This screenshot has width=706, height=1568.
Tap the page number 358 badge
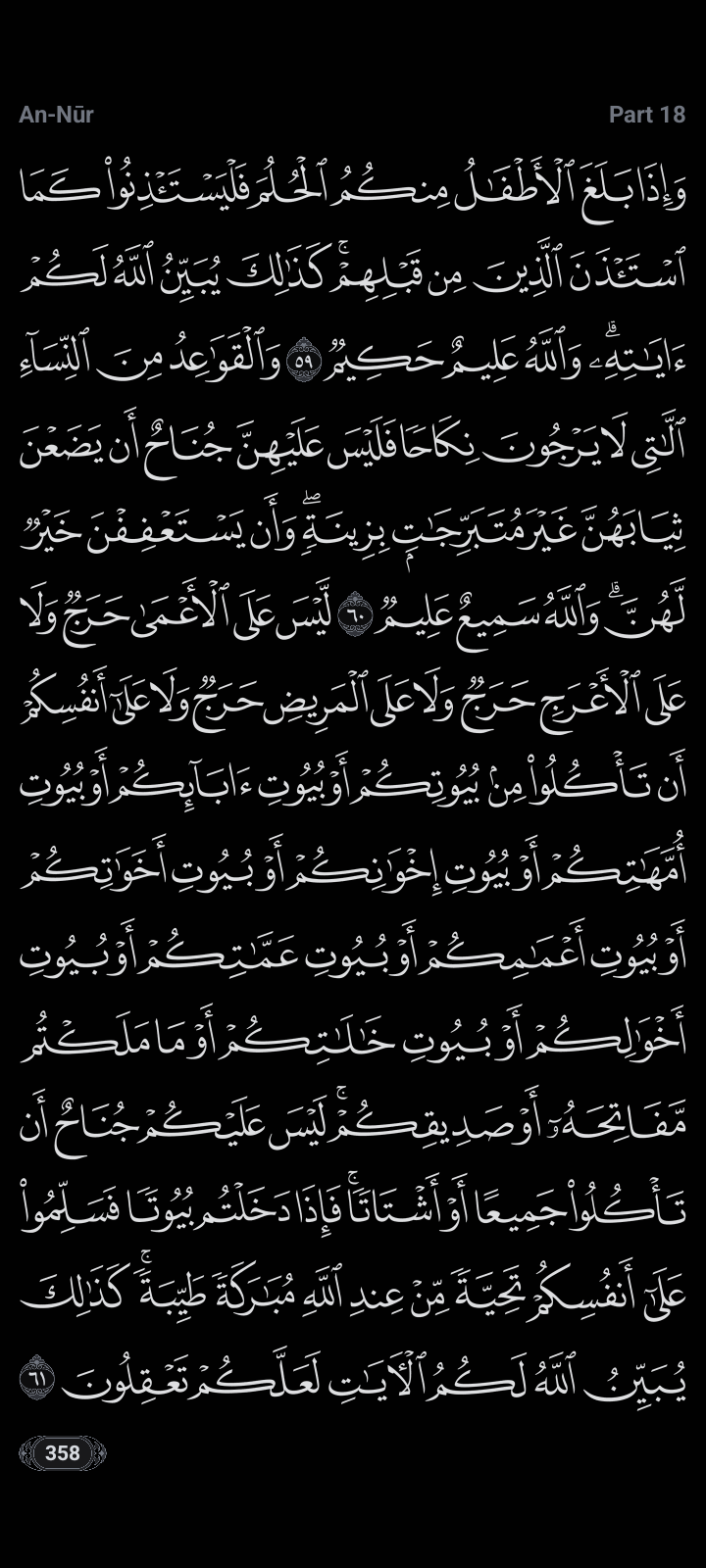pos(62,1451)
